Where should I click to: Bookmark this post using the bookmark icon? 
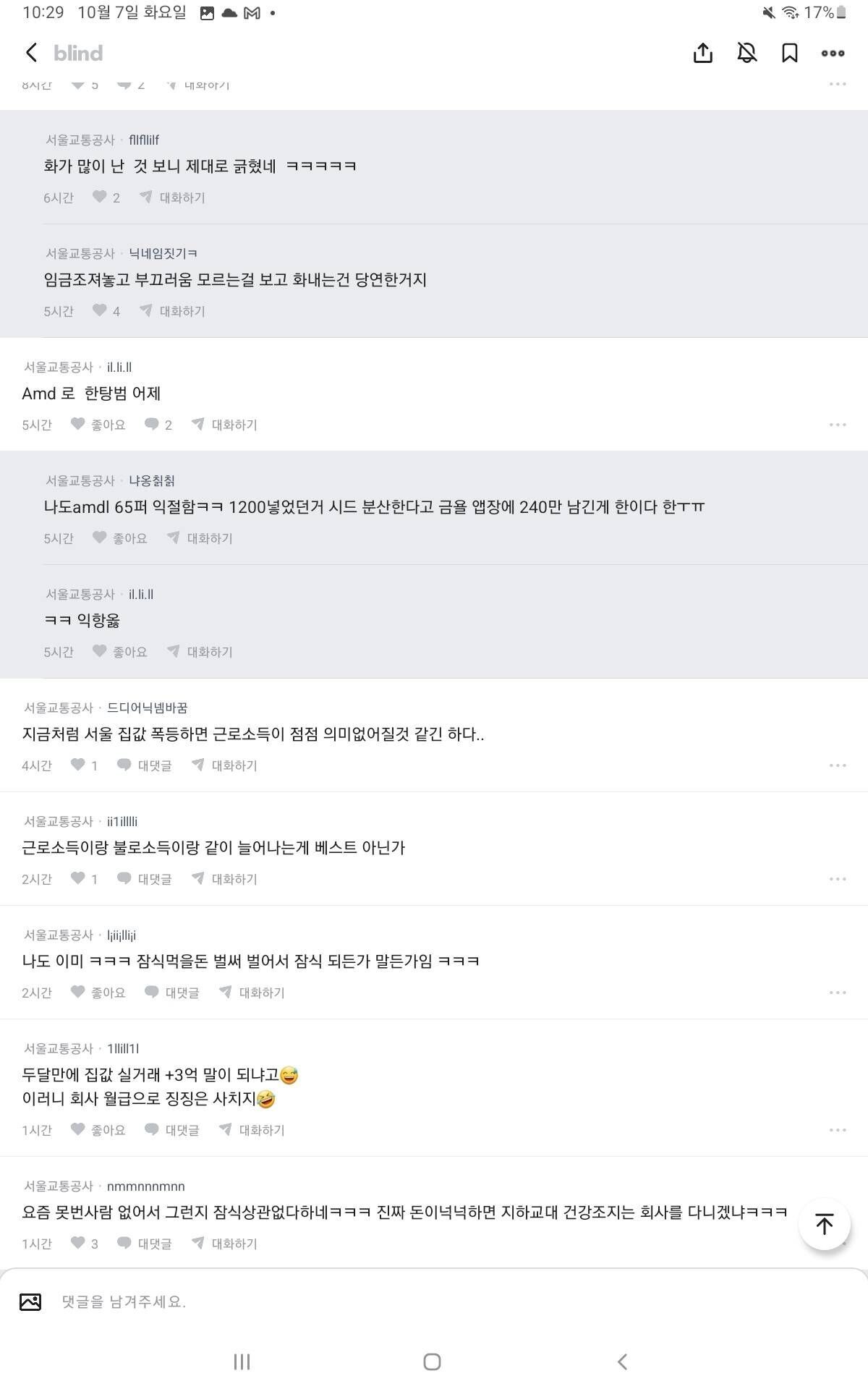(790, 52)
